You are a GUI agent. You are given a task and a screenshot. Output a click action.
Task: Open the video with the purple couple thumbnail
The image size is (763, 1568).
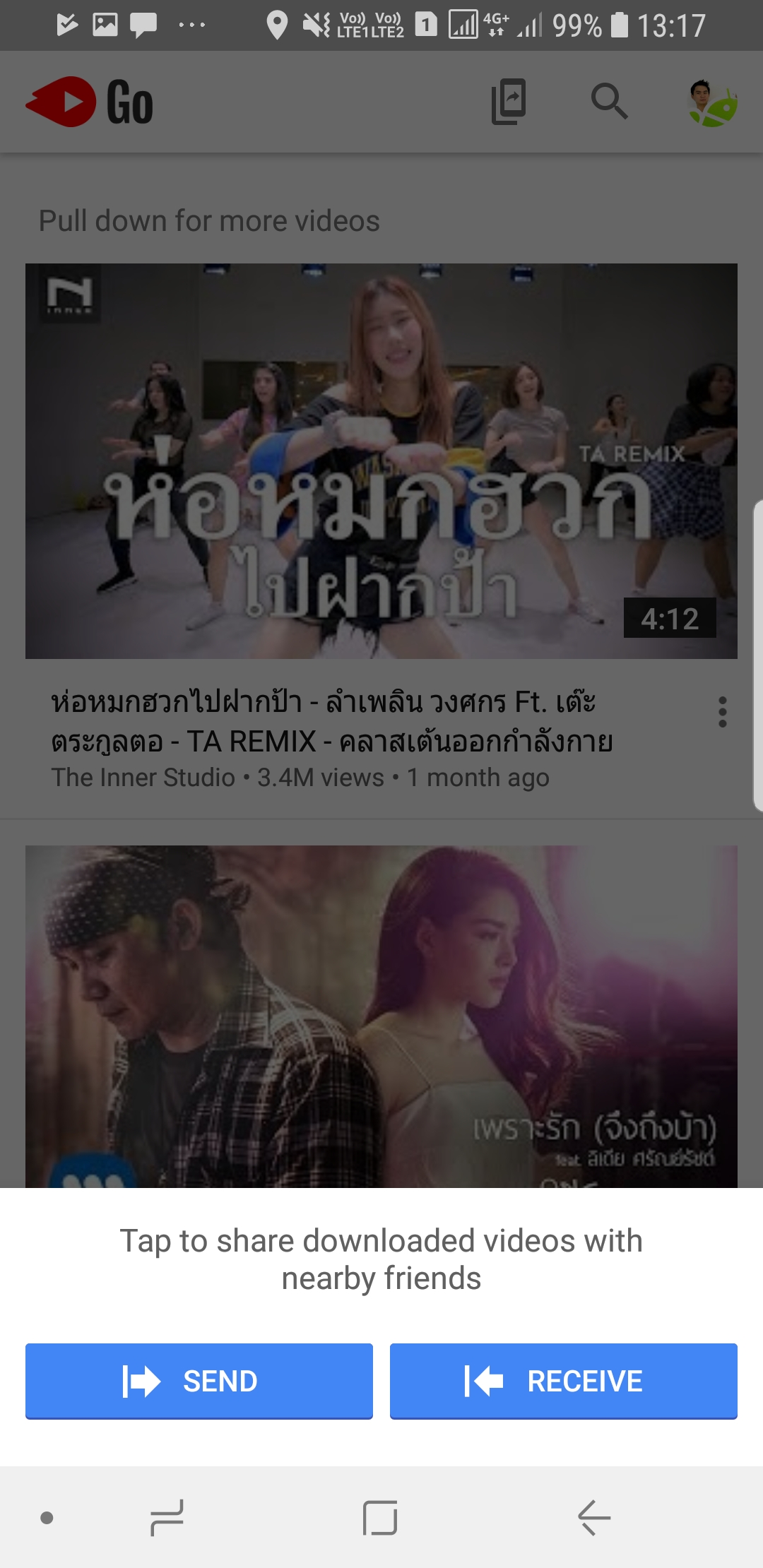(x=381, y=1016)
